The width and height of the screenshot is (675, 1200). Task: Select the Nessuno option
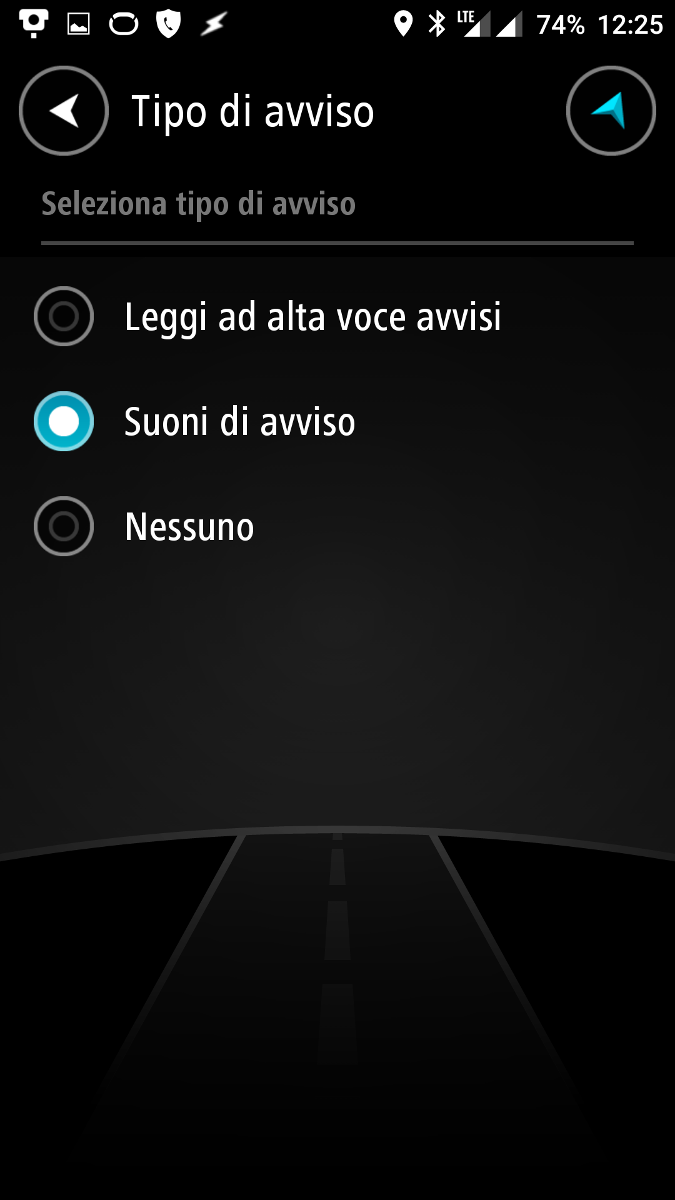tap(337, 526)
